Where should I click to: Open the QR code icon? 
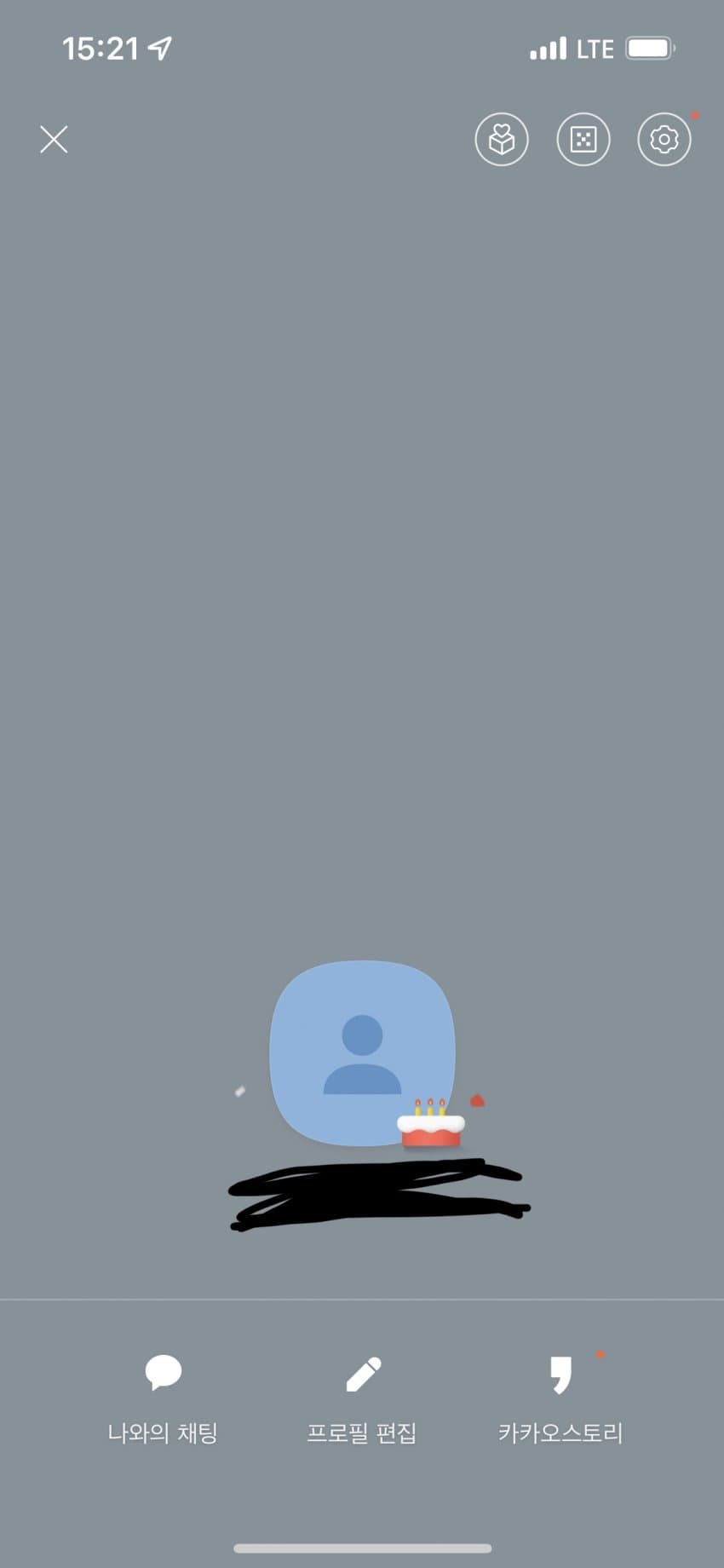click(x=583, y=140)
